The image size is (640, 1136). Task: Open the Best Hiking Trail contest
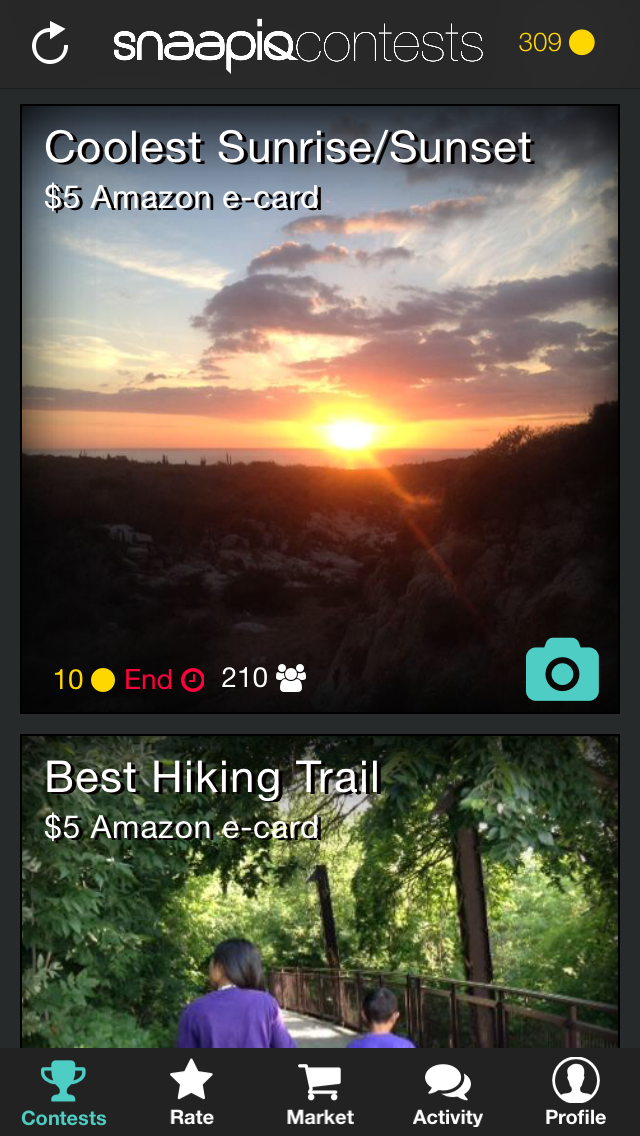pyautogui.click(x=320, y=890)
